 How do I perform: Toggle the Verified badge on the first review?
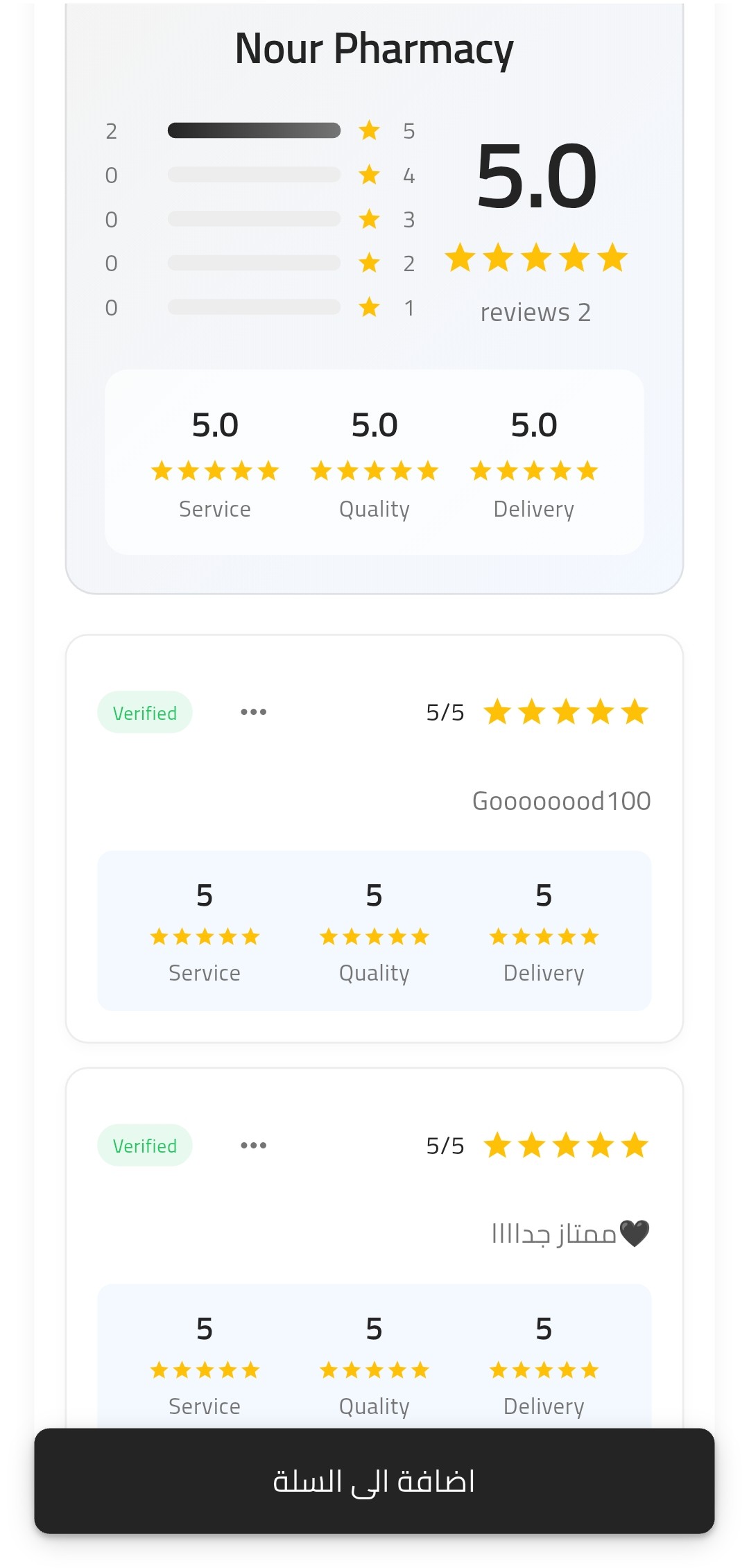(x=144, y=712)
